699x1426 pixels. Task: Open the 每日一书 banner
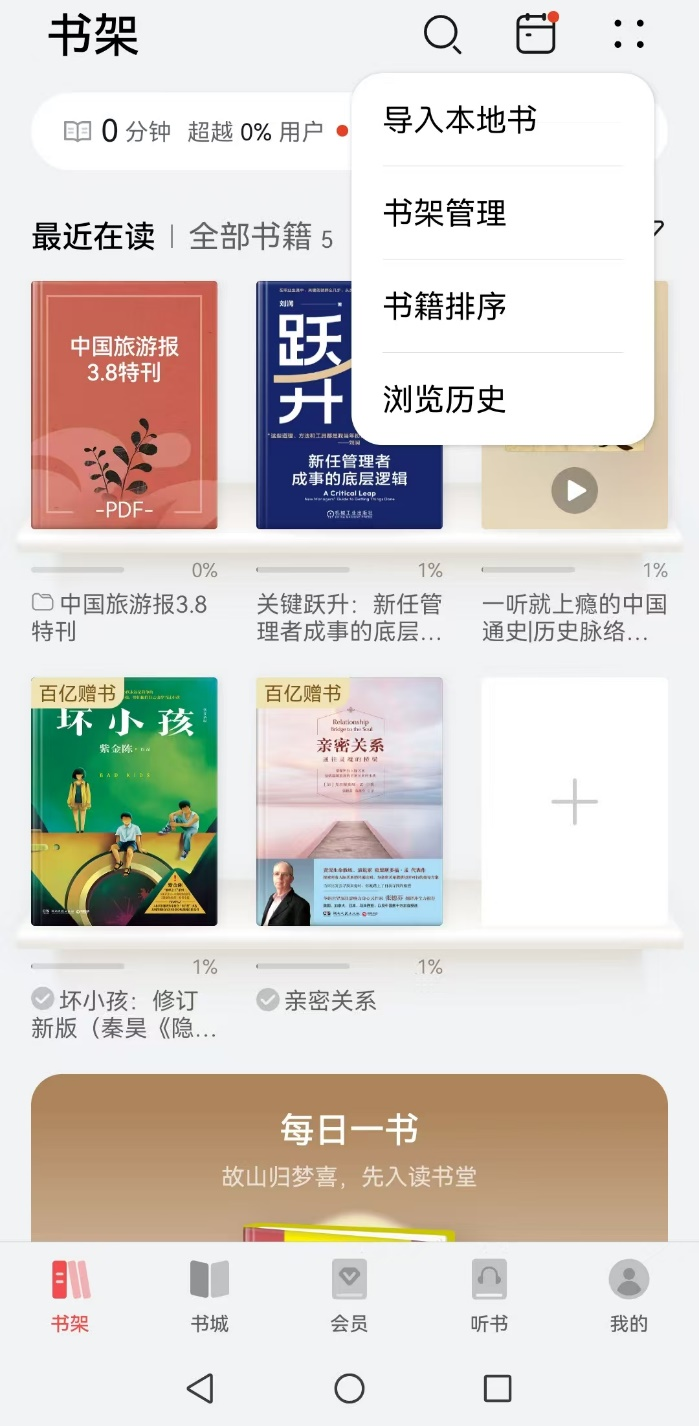point(349,1158)
